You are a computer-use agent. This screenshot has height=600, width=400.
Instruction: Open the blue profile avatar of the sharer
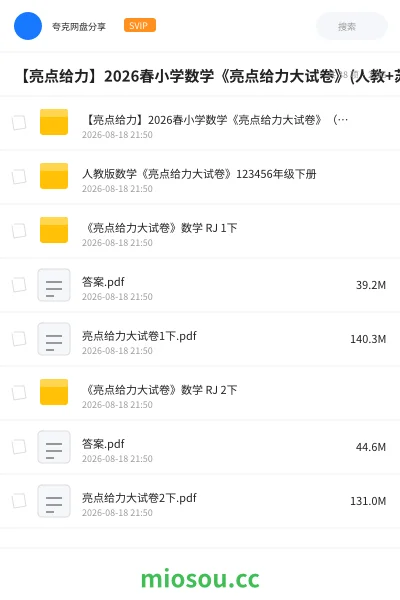click(x=28, y=26)
